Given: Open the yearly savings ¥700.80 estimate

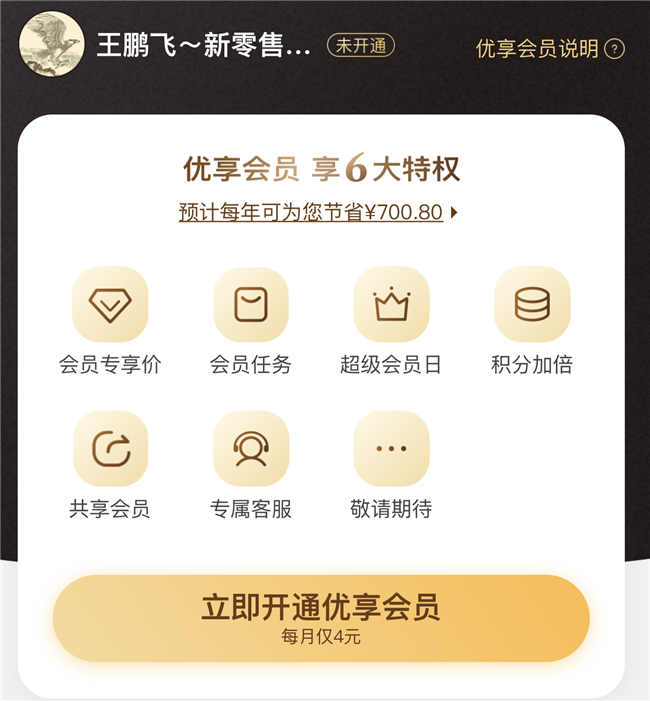Looking at the screenshot, I should tap(318, 212).
